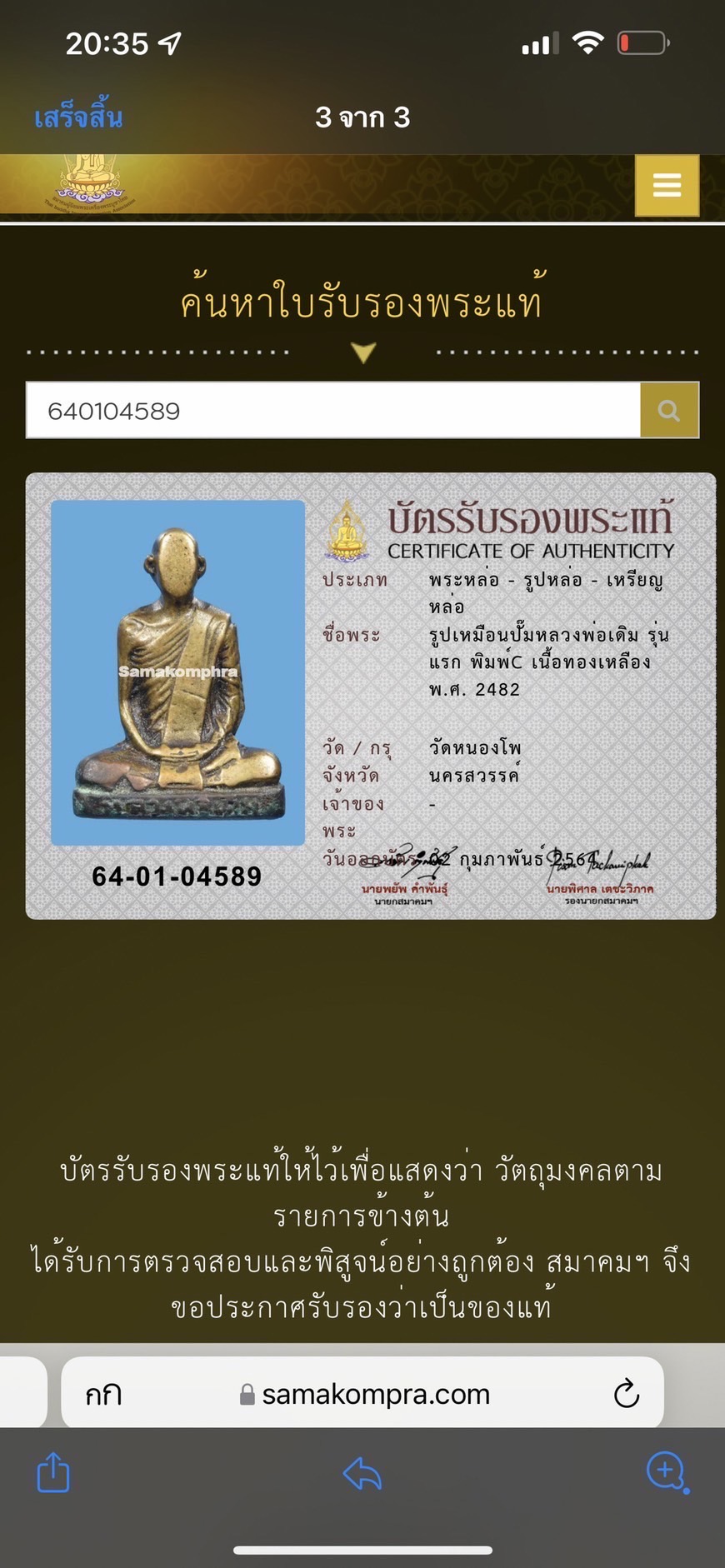The image size is (725, 1568).
Task: Reload the samakompra.com page
Action: click(x=626, y=1394)
